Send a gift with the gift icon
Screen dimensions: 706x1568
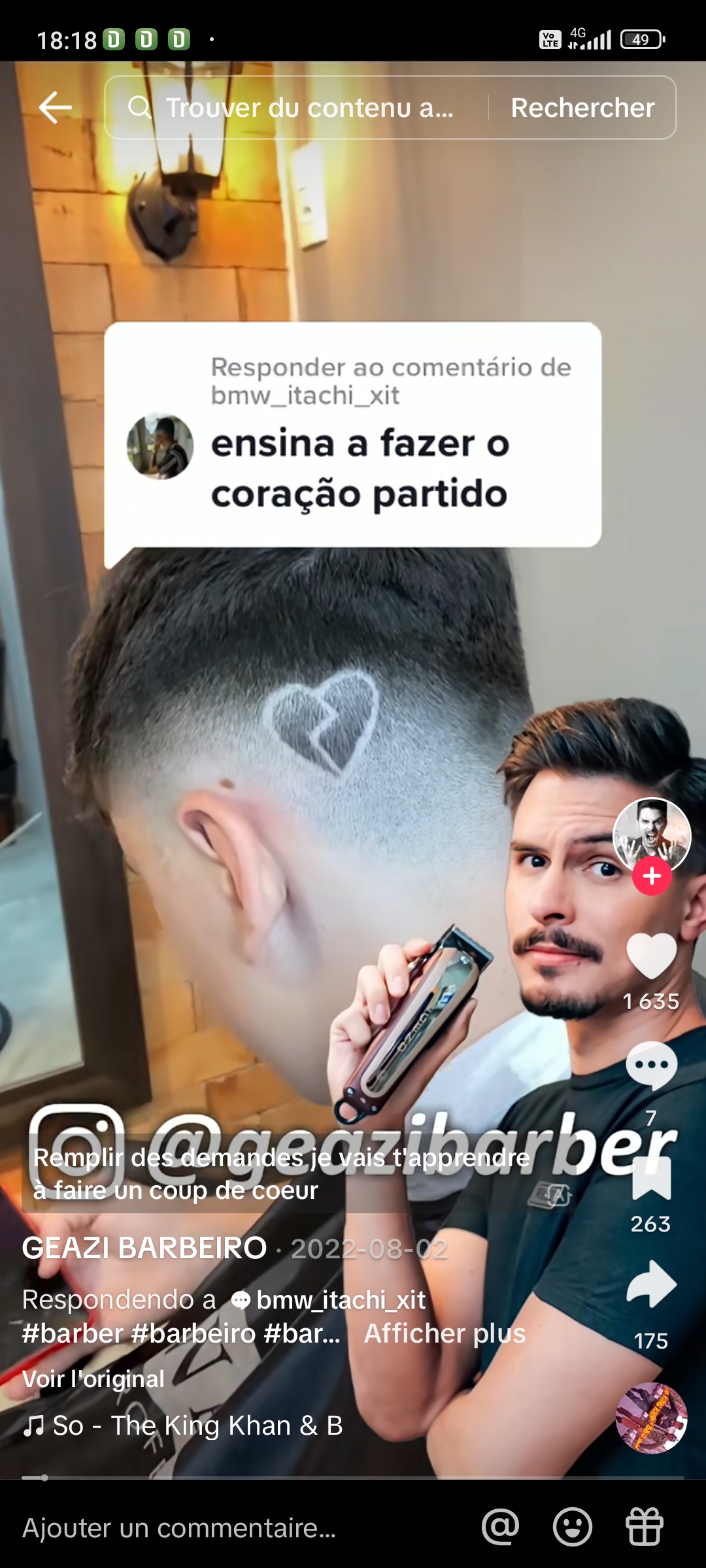pos(645,1527)
